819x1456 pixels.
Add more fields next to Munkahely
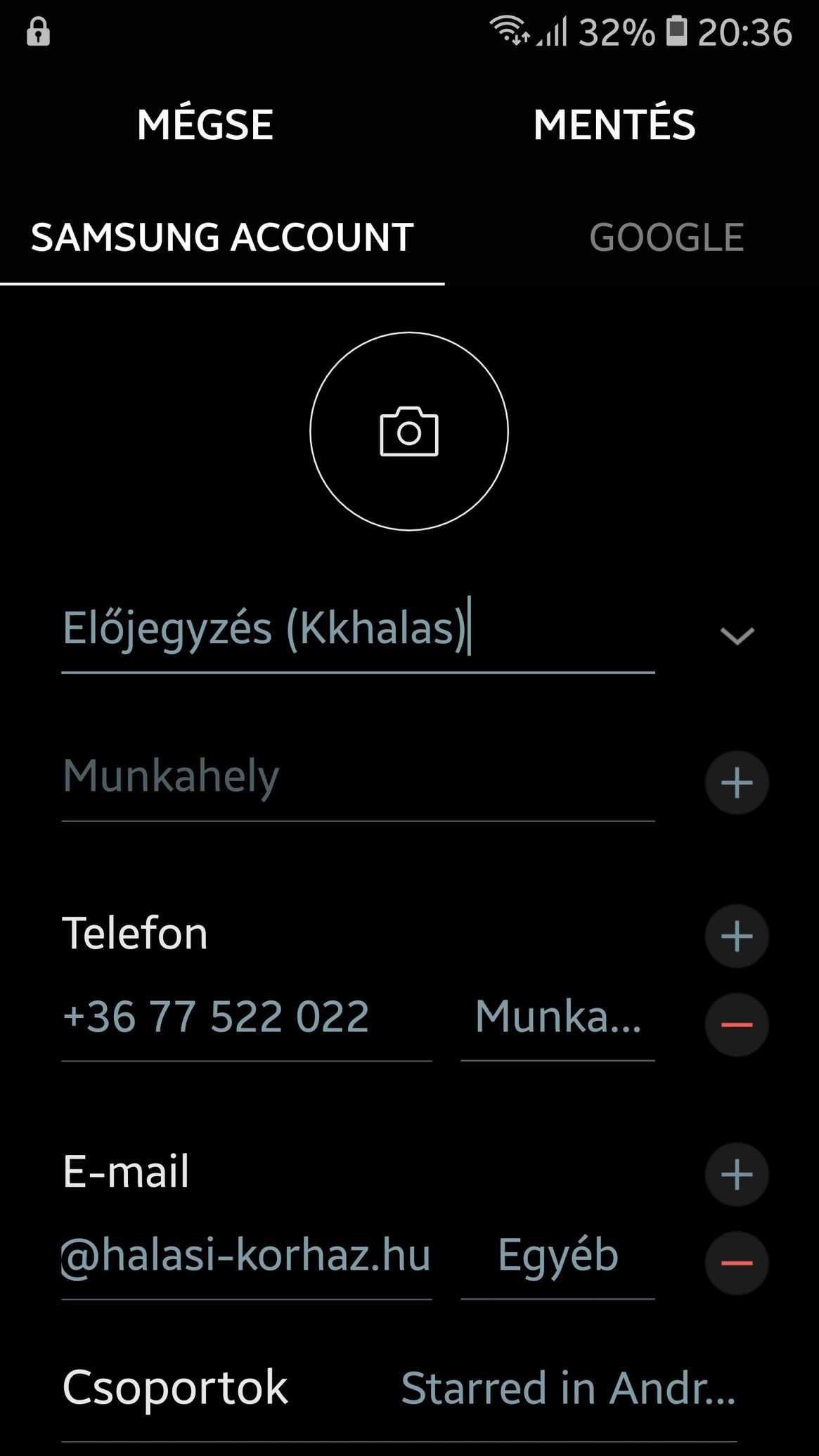point(737,782)
